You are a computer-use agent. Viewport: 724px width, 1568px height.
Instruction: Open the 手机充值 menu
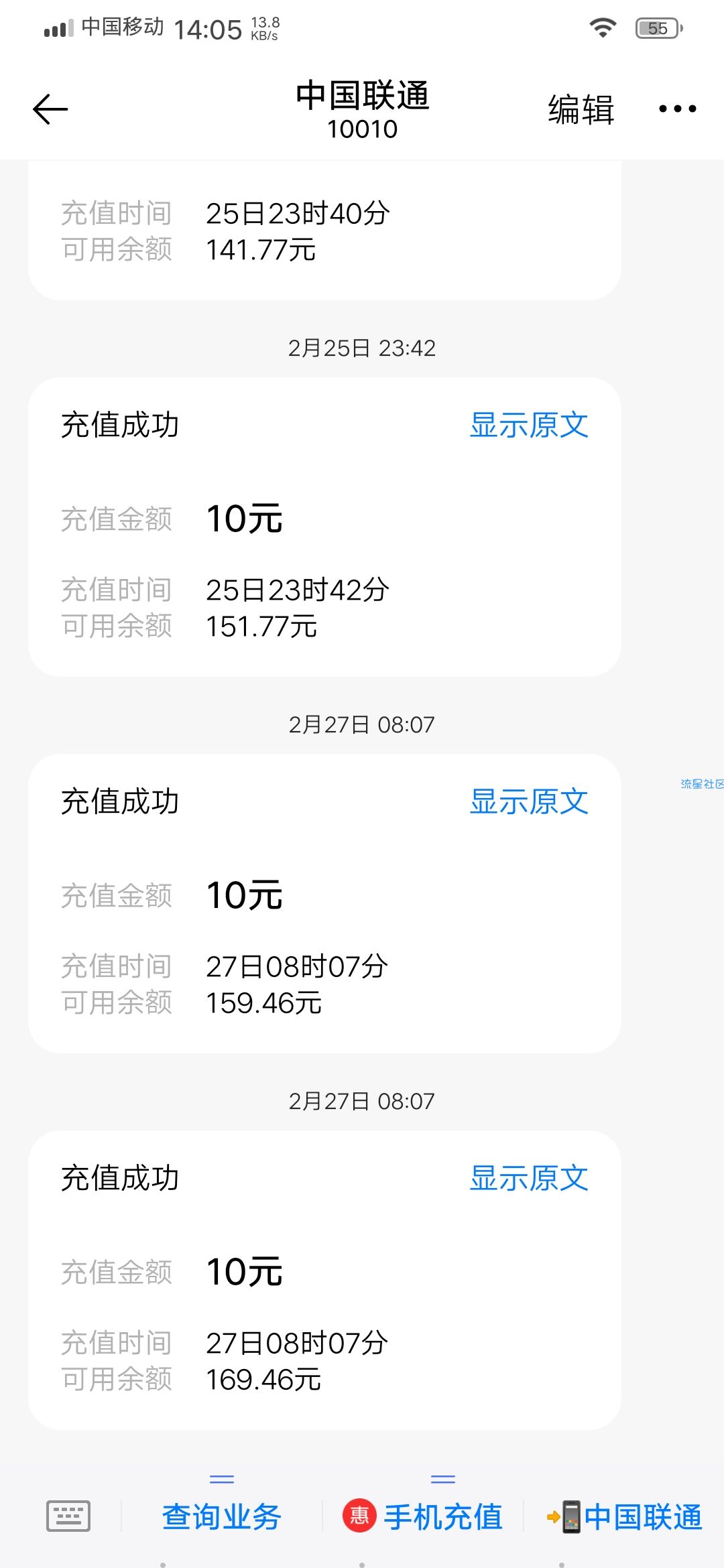point(422,1516)
